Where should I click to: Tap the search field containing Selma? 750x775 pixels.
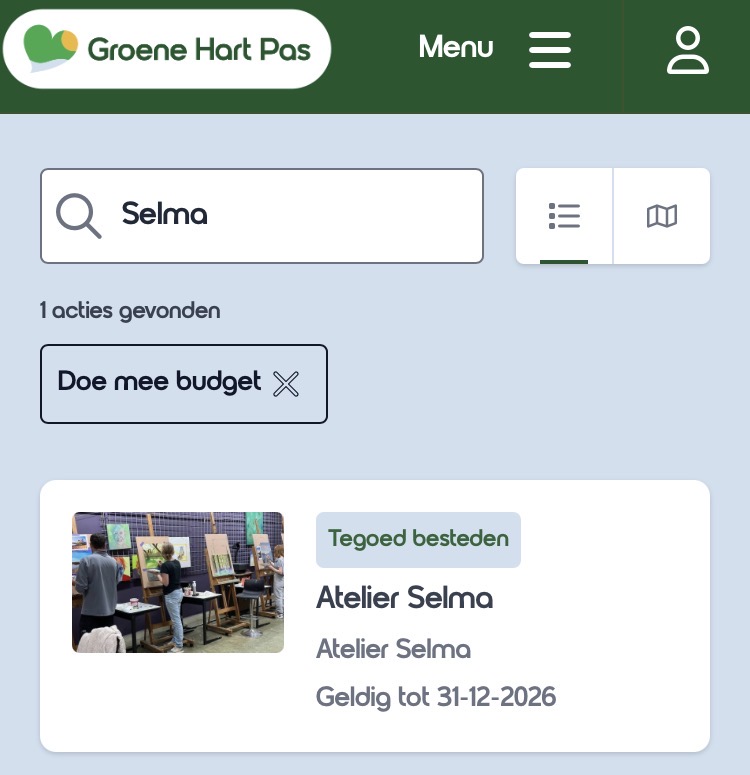click(x=262, y=216)
